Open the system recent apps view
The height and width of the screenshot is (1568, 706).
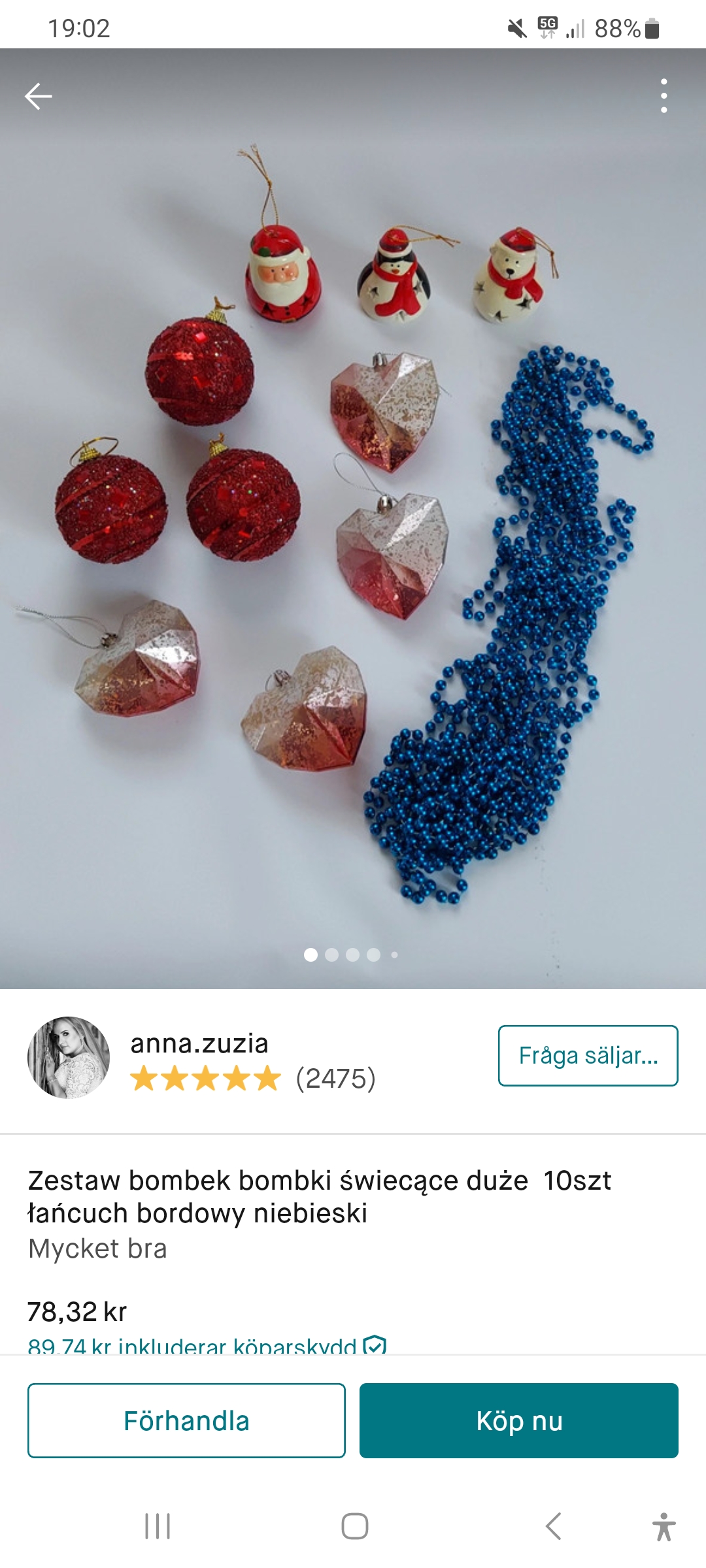click(x=158, y=1526)
